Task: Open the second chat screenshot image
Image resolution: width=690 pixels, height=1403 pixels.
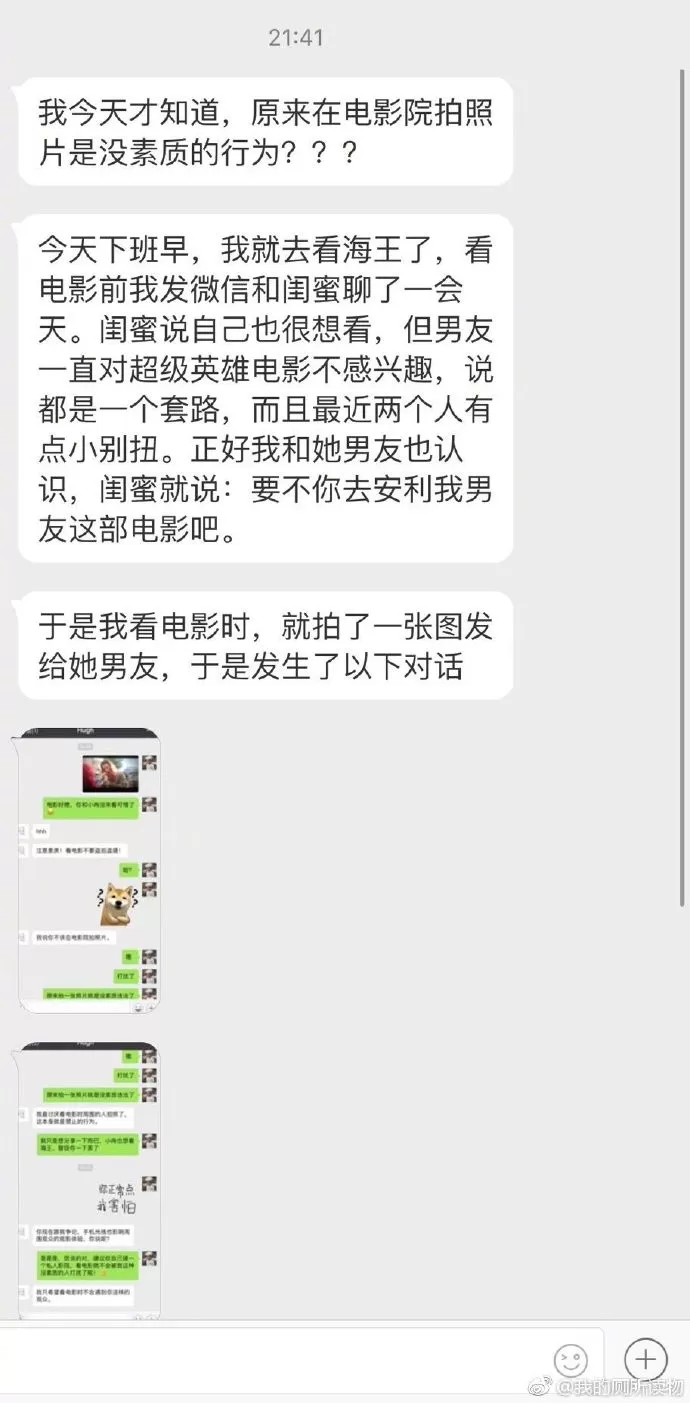Action: pos(88,1180)
